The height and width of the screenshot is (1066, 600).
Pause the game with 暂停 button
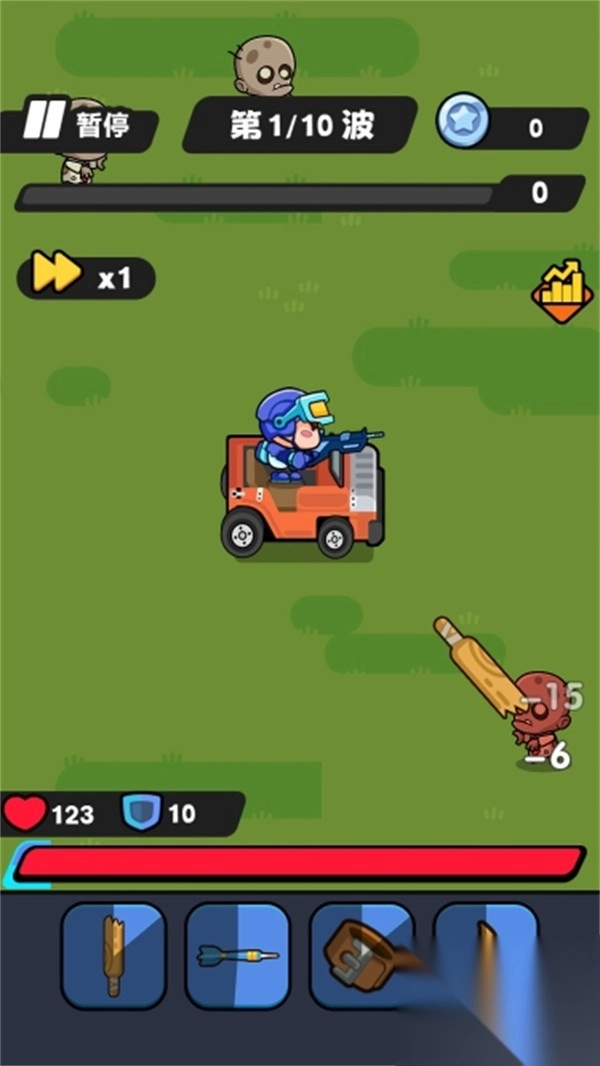(80, 125)
